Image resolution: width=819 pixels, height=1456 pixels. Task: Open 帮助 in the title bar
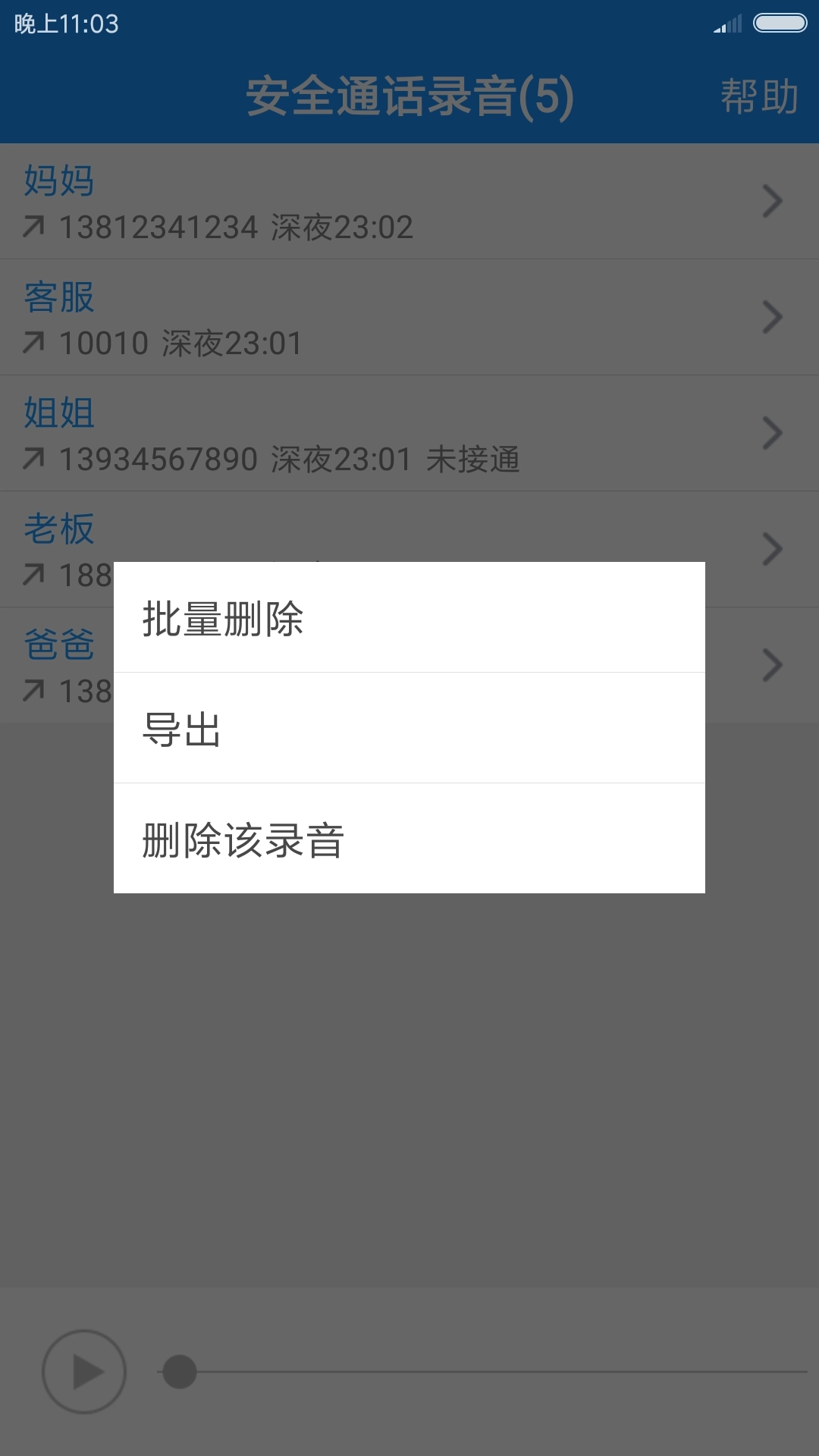coord(758,95)
